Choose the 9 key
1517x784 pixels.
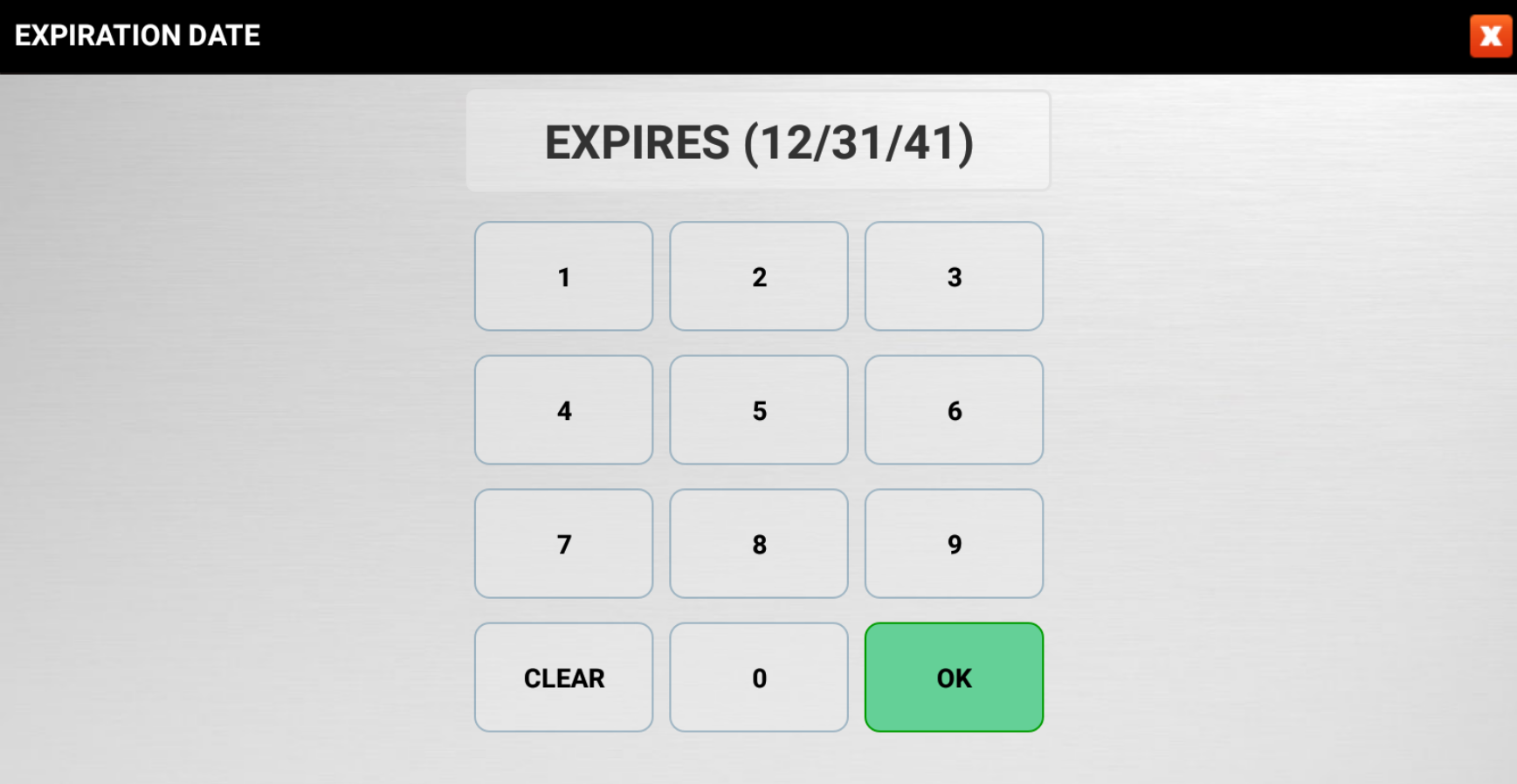tap(954, 543)
